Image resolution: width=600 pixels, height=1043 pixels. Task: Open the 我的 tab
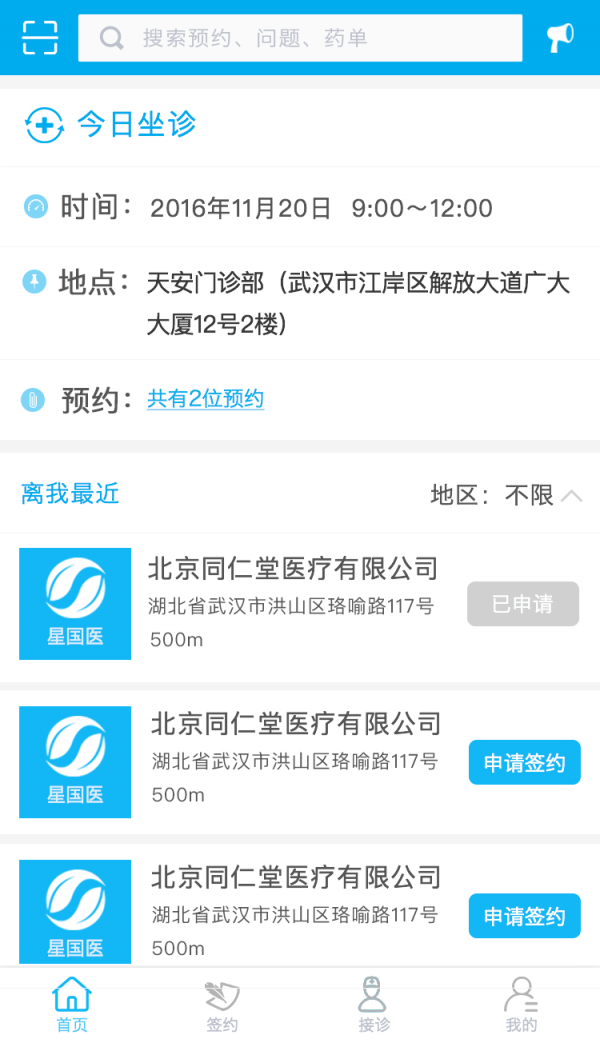pos(521,1006)
